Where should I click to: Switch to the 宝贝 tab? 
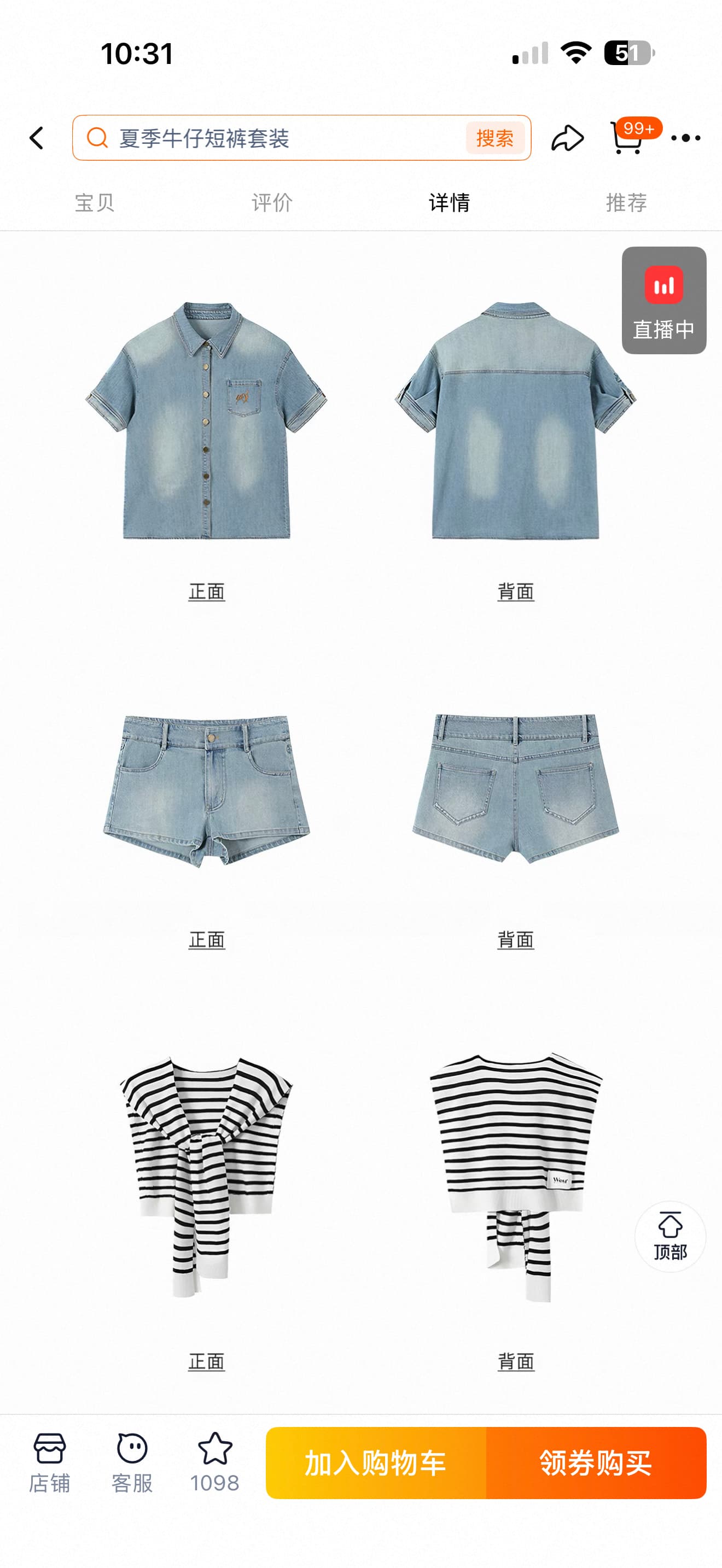click(x=95, y=203)
